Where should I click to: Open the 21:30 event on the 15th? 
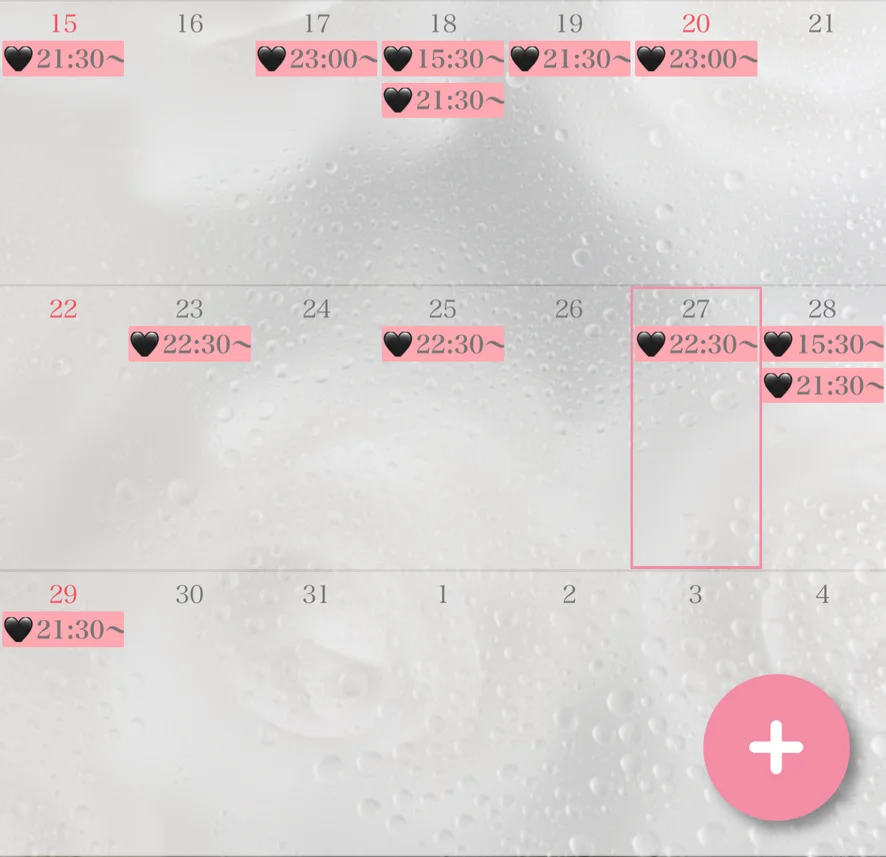[63, 59]
